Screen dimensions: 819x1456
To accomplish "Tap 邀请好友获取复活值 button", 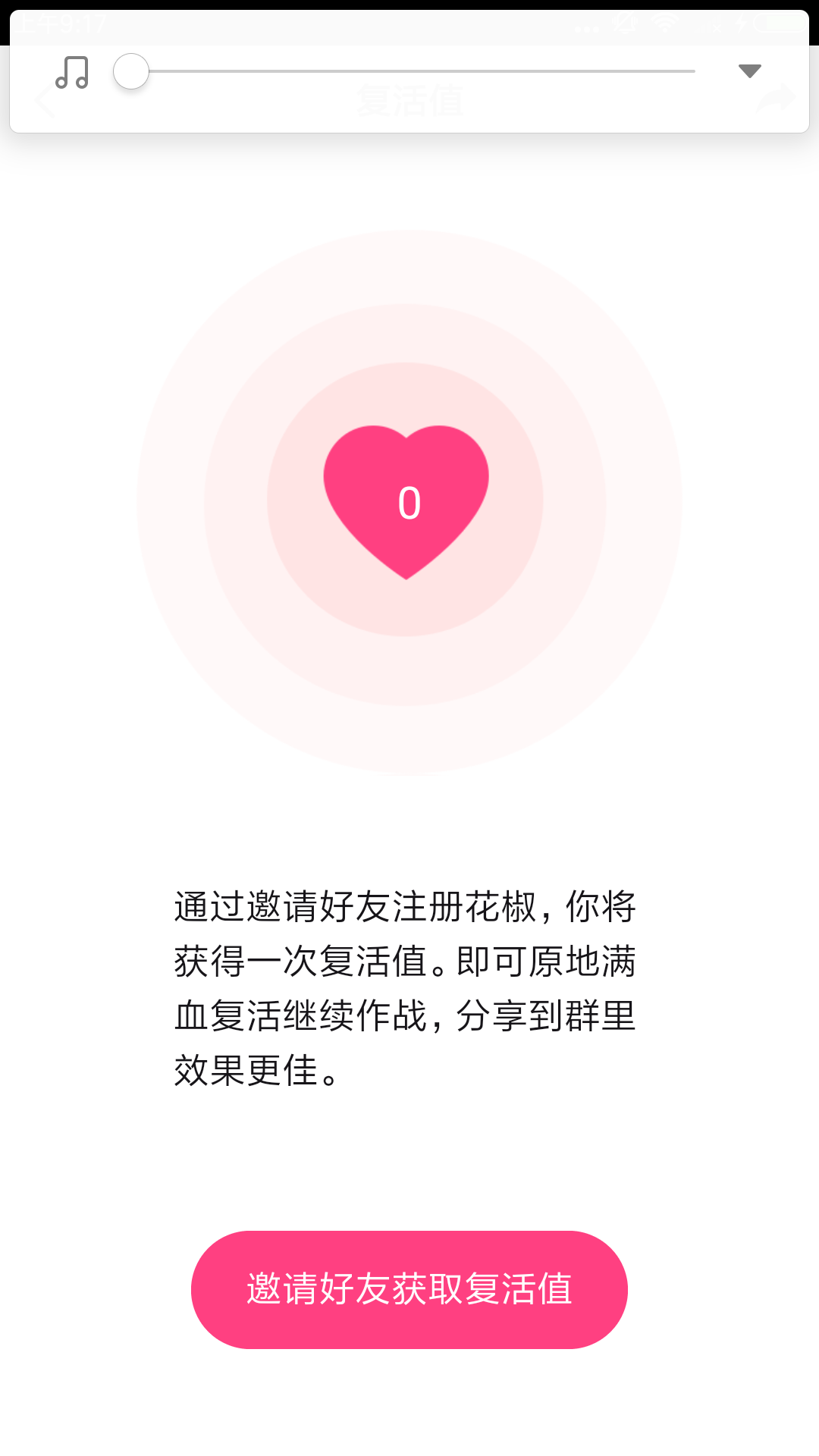I will (x=409, y=1289).
